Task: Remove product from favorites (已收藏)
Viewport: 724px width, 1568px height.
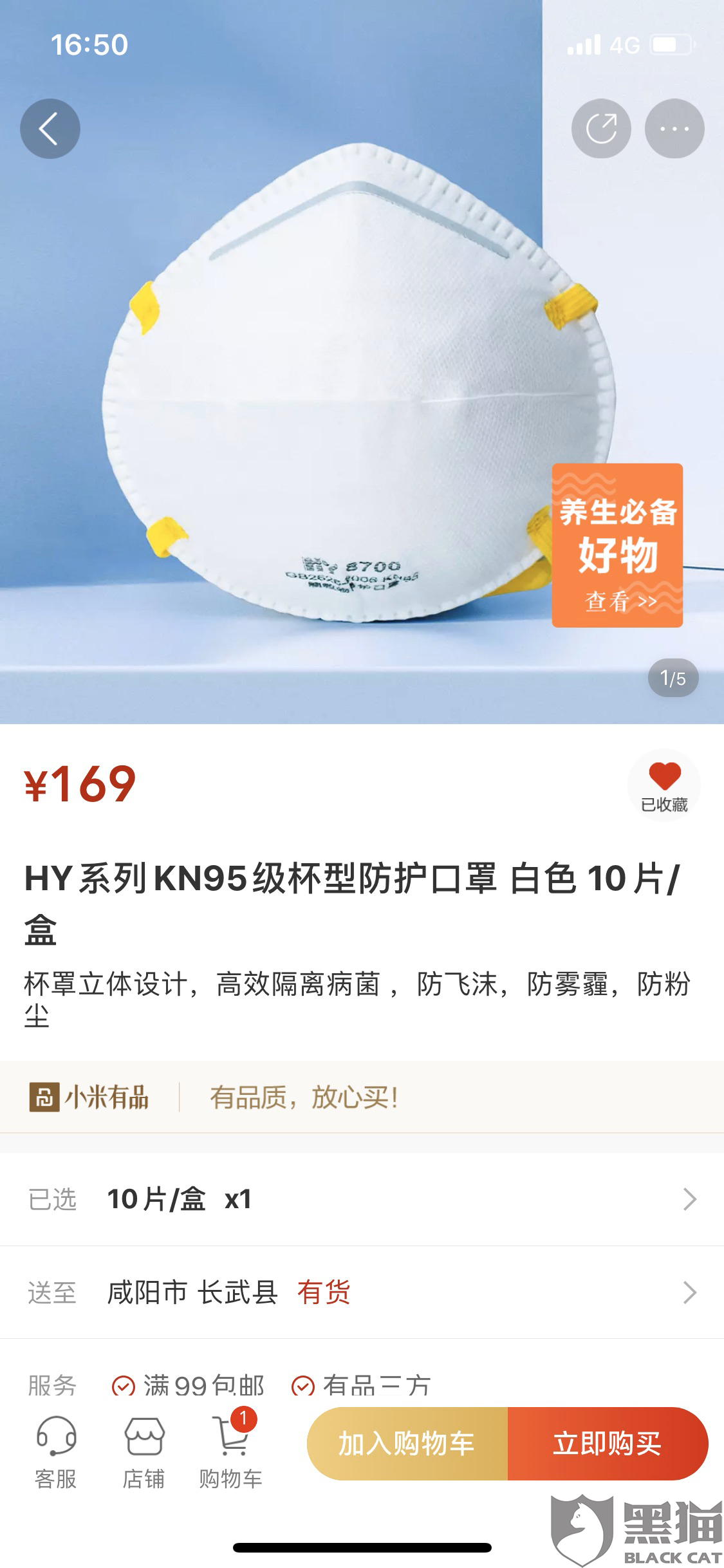Action: [x=664, y=786]
